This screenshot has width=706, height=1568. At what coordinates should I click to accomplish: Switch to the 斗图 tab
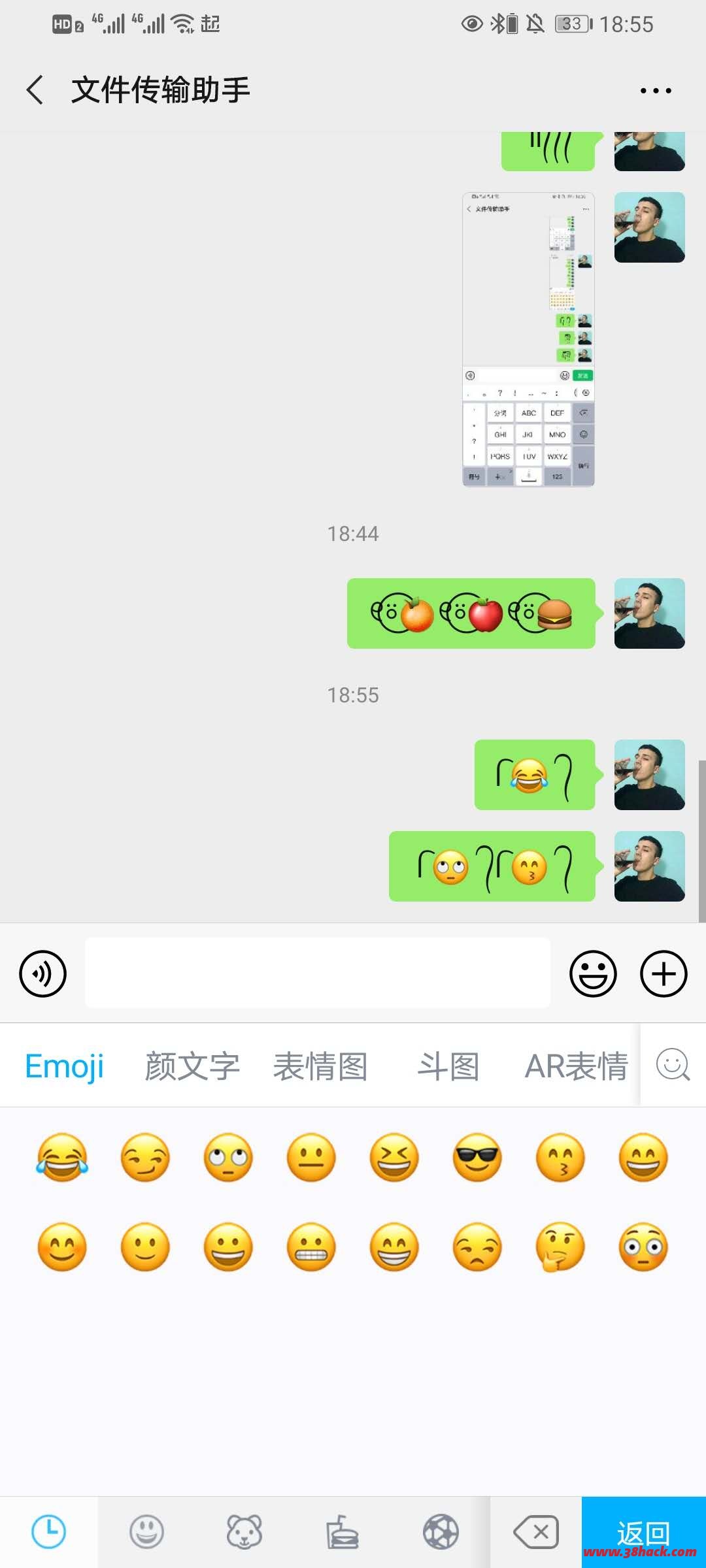(x=448, y=1066)
